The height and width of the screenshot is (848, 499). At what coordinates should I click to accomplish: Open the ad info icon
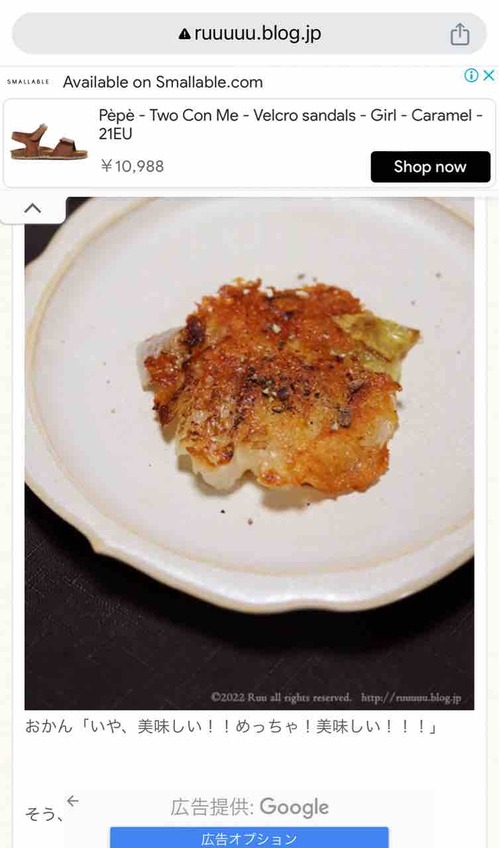point(471,75)
